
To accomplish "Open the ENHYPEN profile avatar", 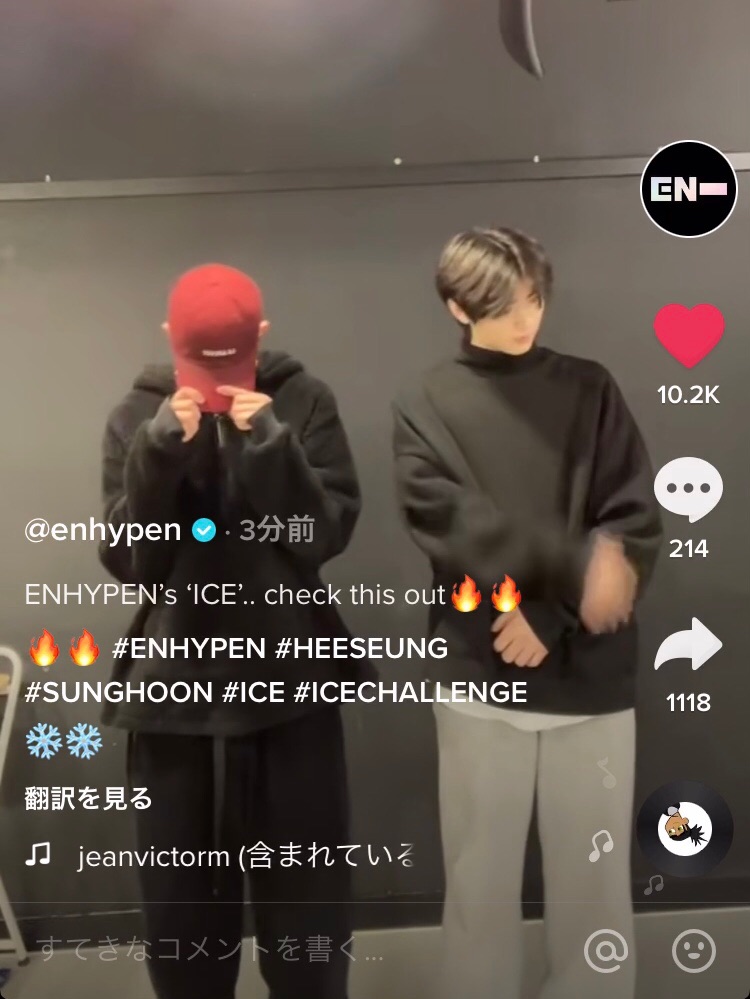I will (689, 189).
